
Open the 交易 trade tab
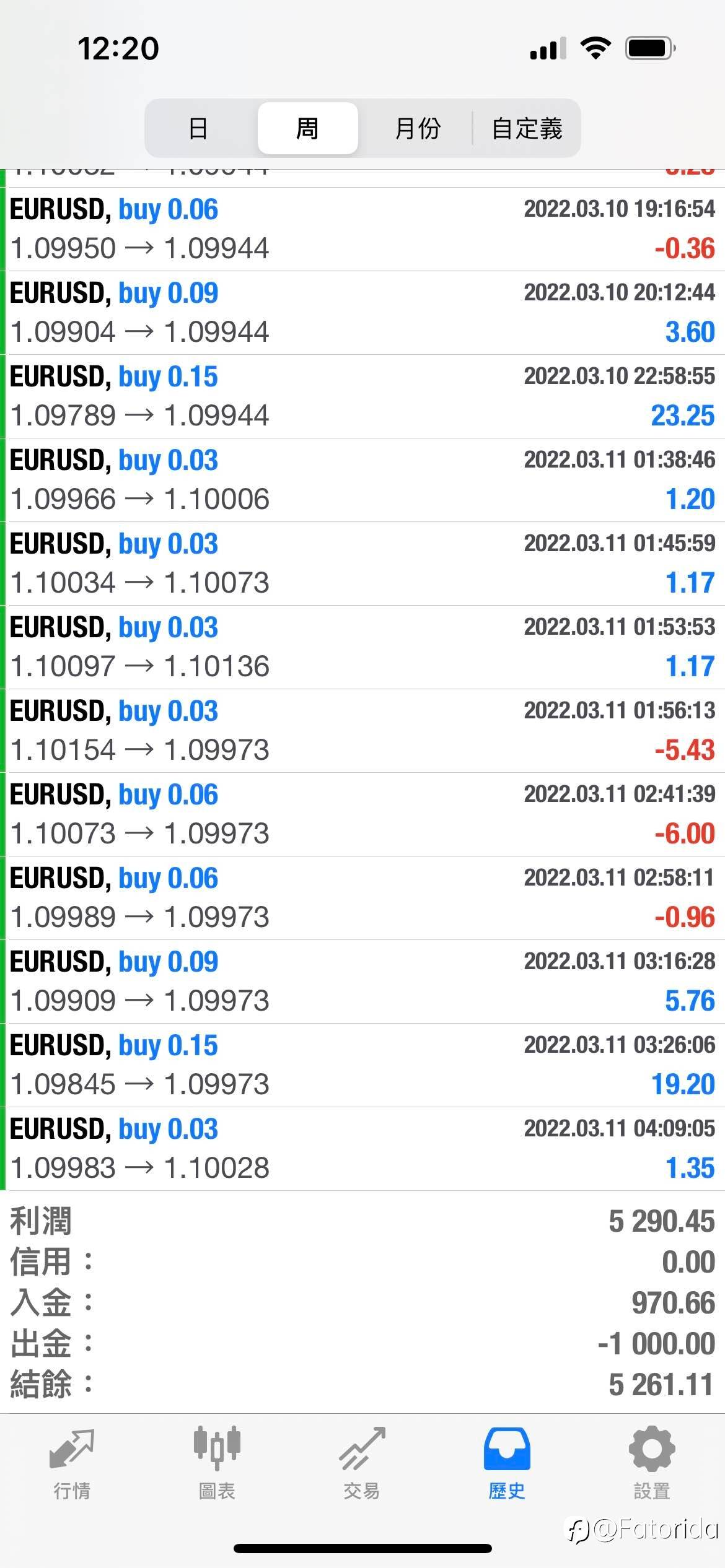pyautogui.click(x=362, y=1464)
